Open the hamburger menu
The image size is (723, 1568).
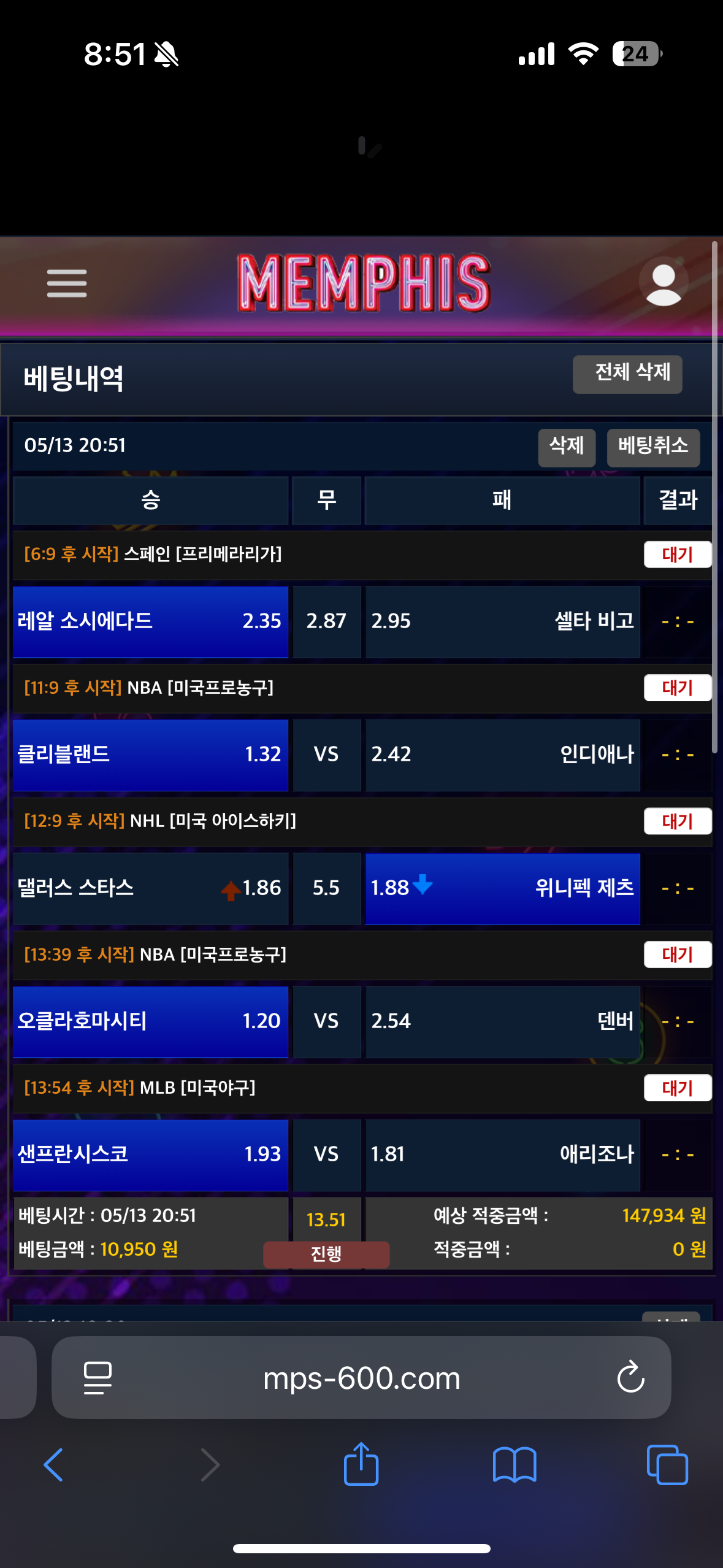click(67, 283)
